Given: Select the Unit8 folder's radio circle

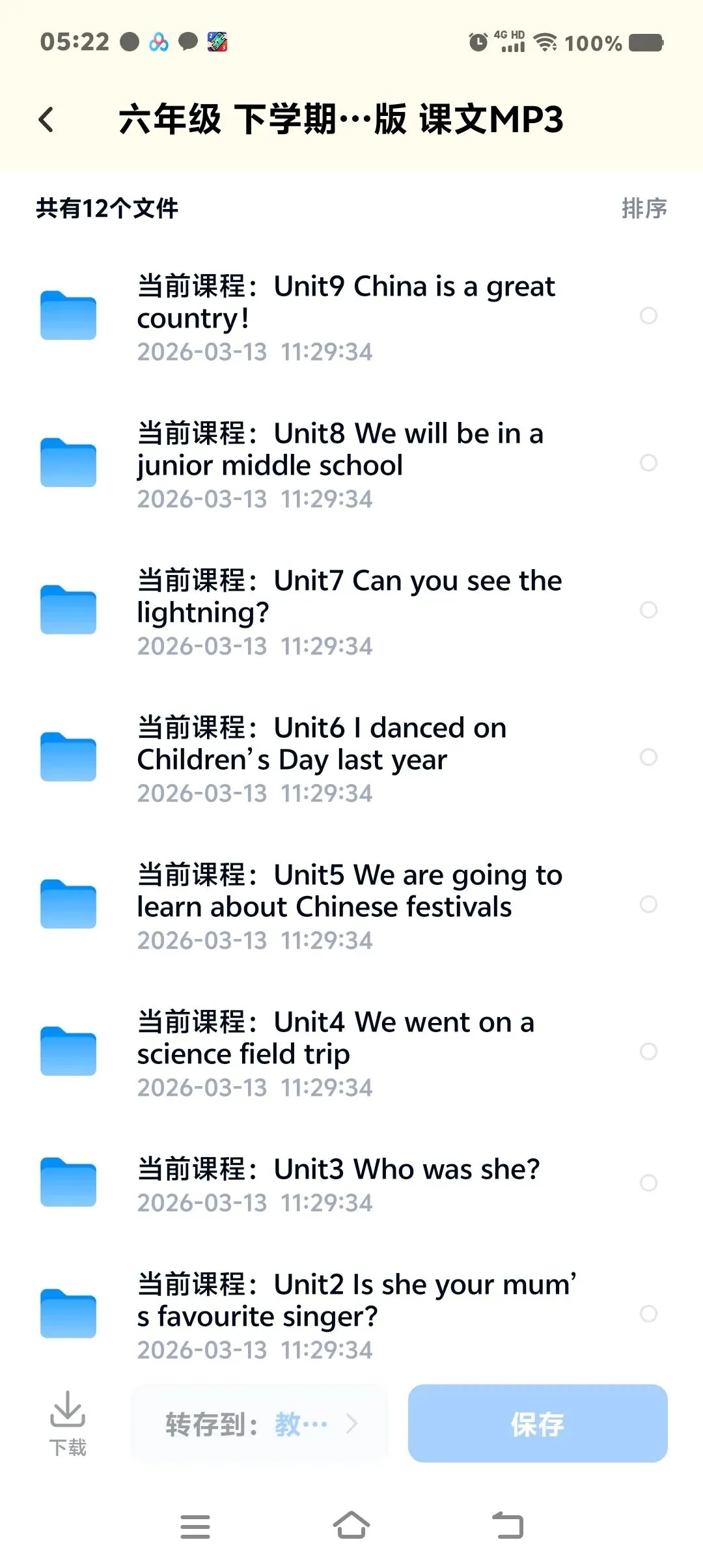Looking at the screenshot, I should pos(648,463).
